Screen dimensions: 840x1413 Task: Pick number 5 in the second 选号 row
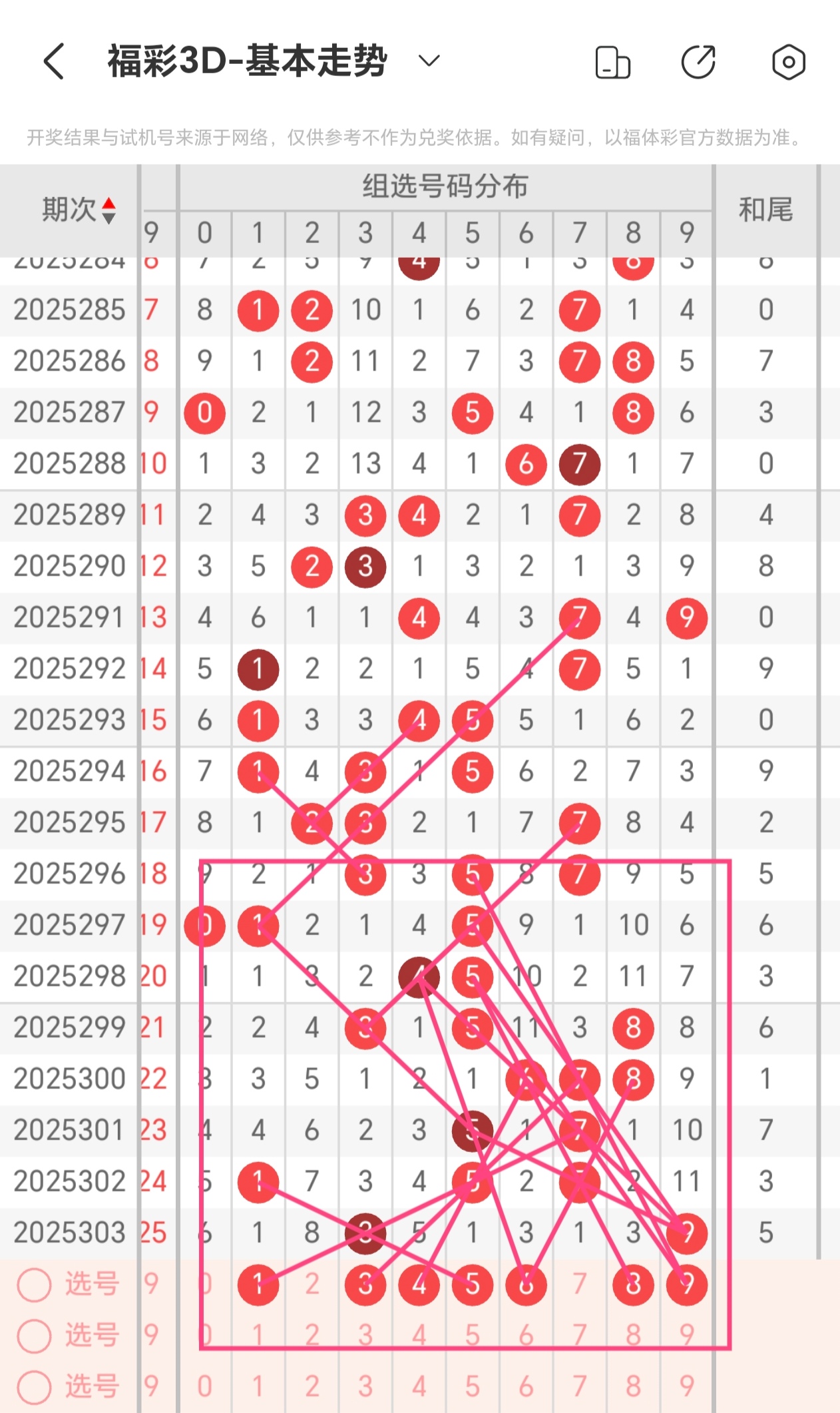coord(472,1335)
